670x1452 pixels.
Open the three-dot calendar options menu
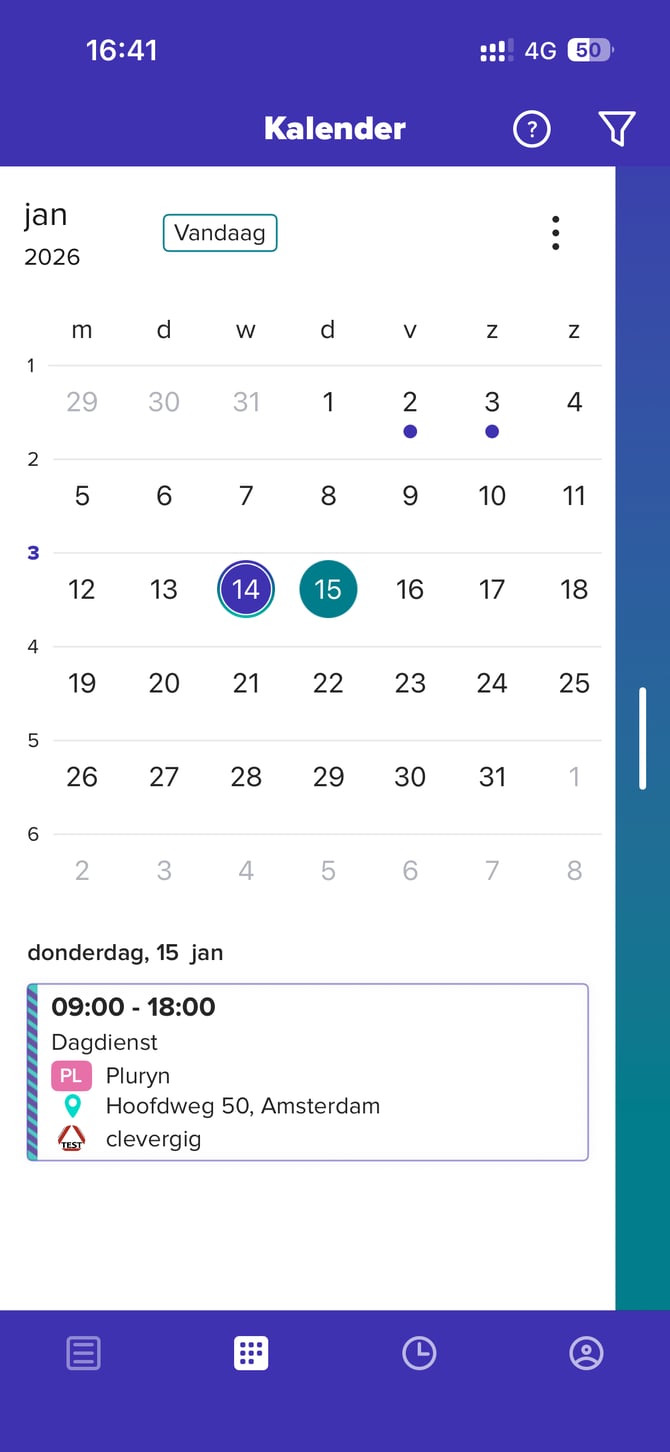(x=555, y=233)
